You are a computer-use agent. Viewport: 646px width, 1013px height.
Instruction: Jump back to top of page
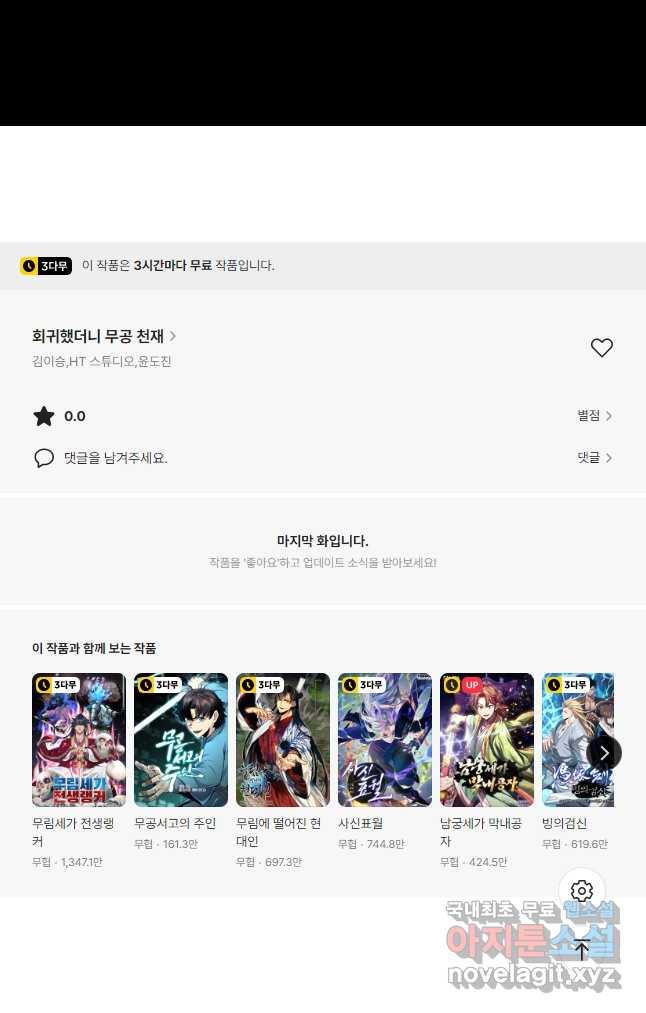(x=582, y=949)
